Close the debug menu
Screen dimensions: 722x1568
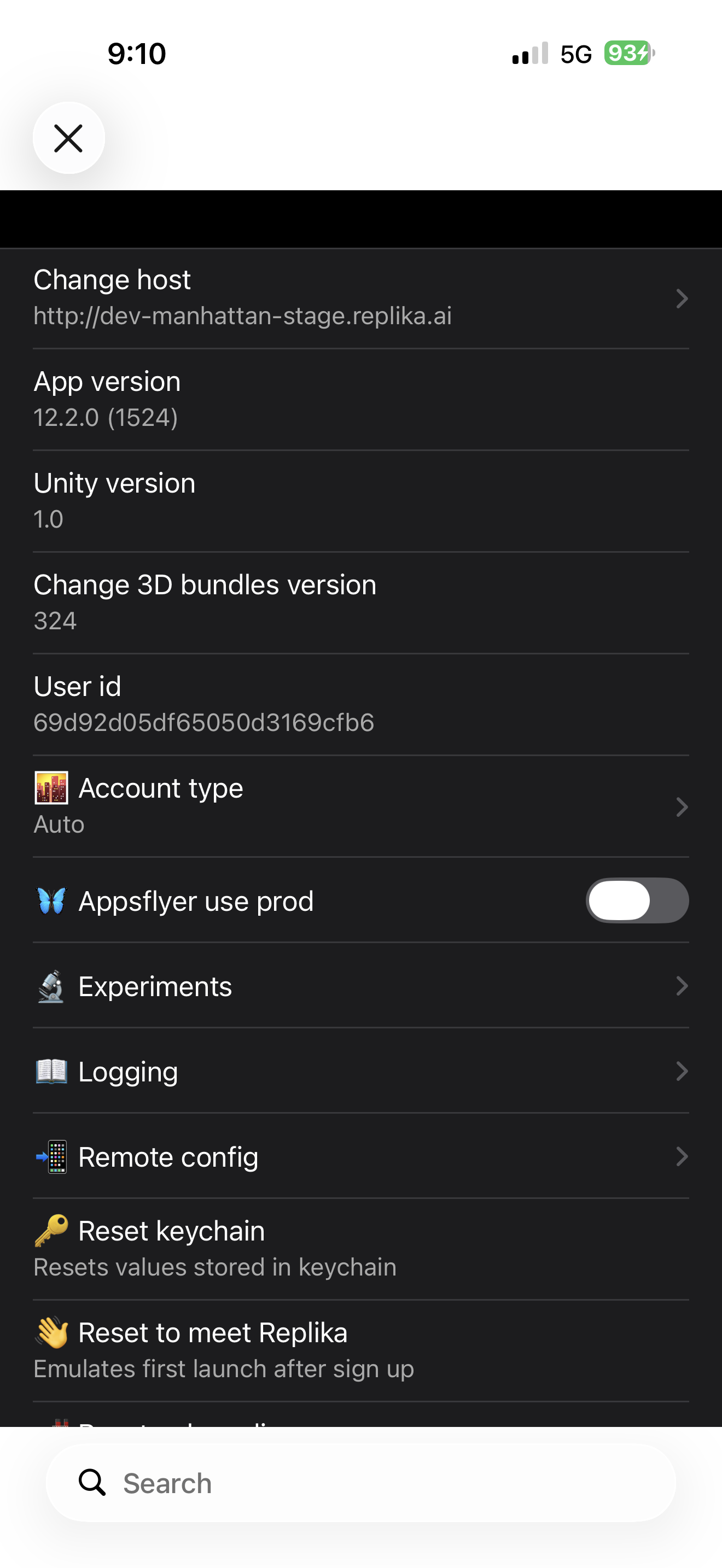click(68, 138)
